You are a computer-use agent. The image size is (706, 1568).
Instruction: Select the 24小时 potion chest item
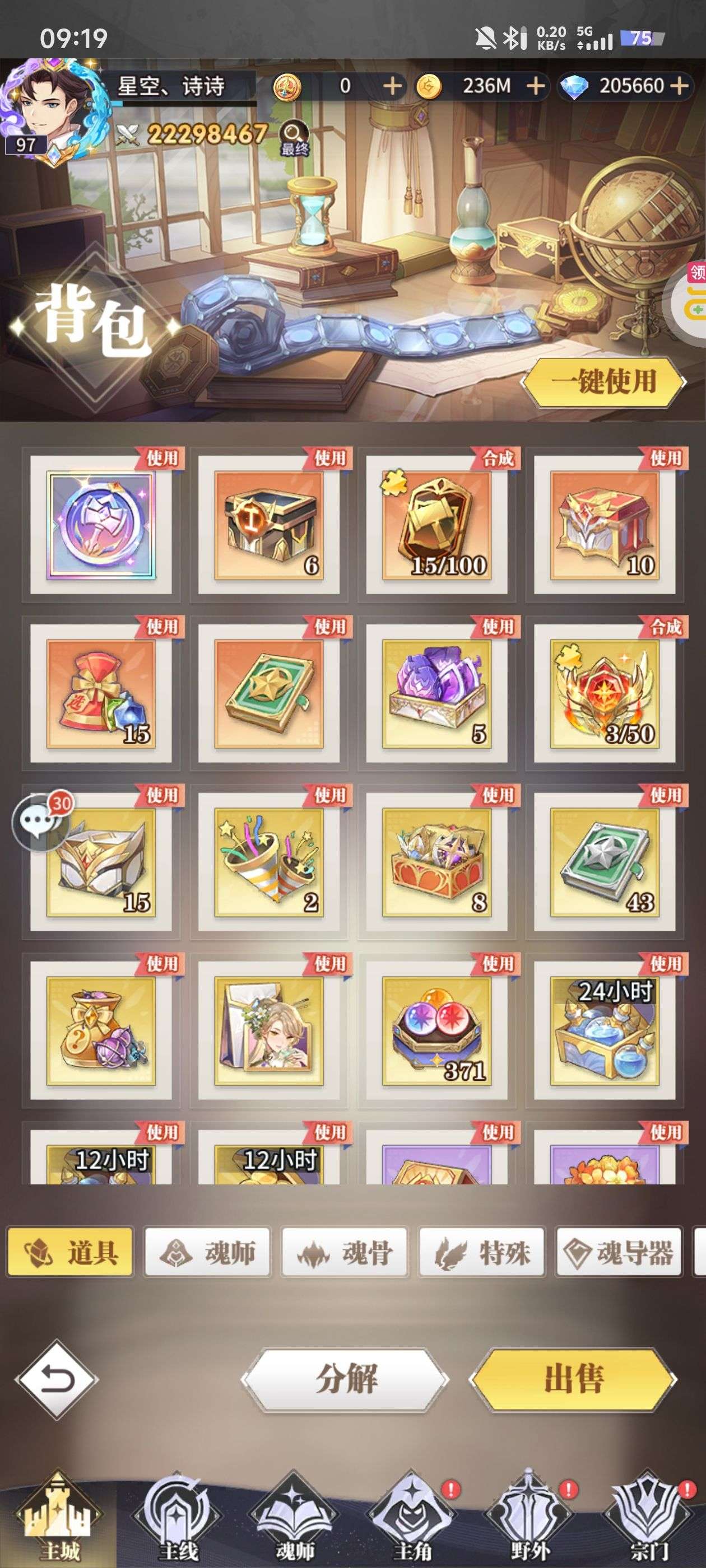604,1031
